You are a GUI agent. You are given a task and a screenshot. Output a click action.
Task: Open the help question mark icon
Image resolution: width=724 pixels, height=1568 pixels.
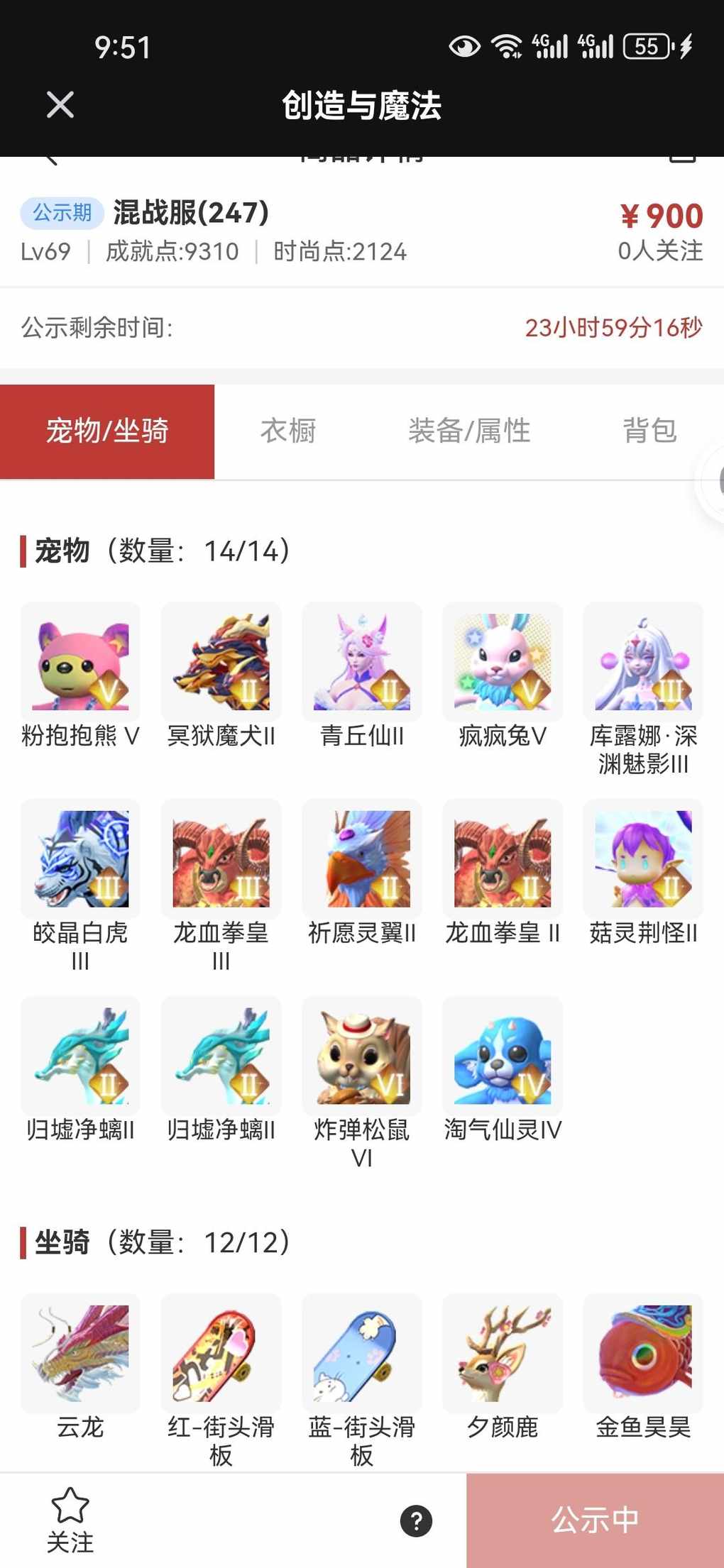pos(416,1520)
